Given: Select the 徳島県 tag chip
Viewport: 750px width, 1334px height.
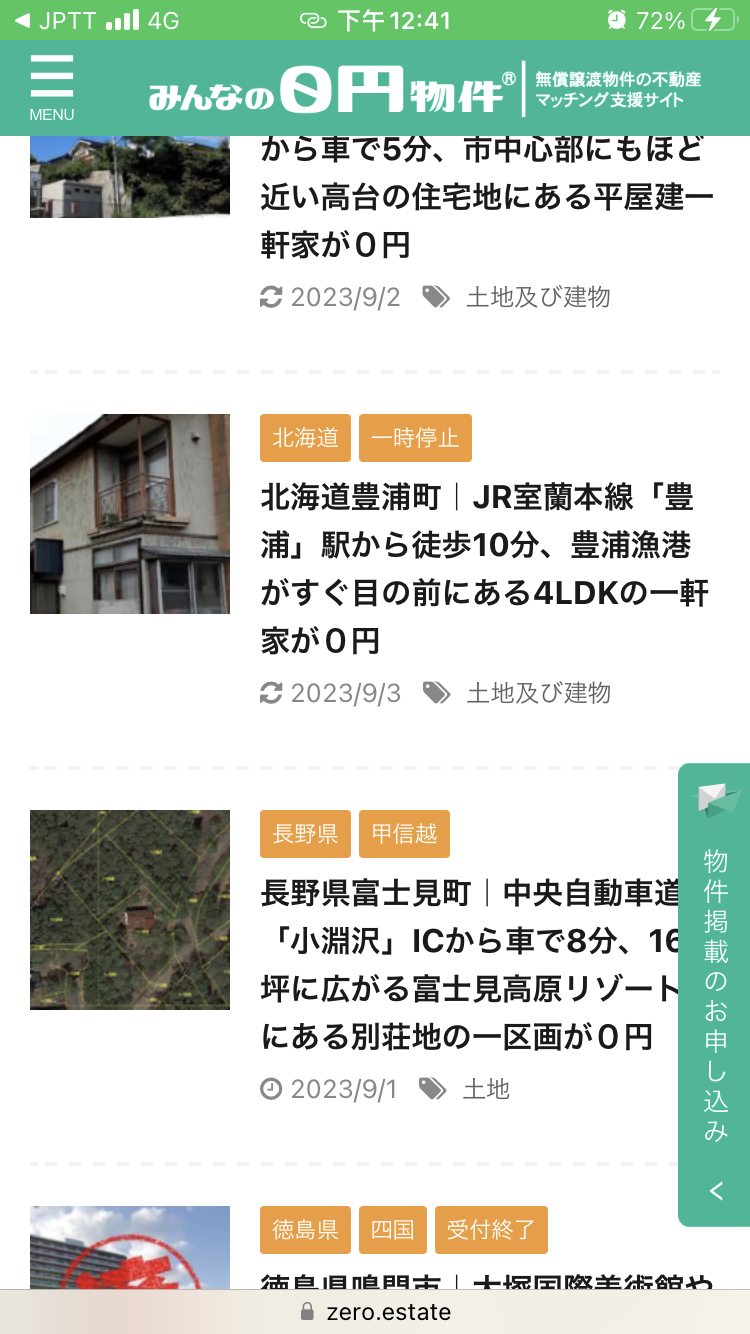Looking at the screenshot, I should click(305, 1230).
